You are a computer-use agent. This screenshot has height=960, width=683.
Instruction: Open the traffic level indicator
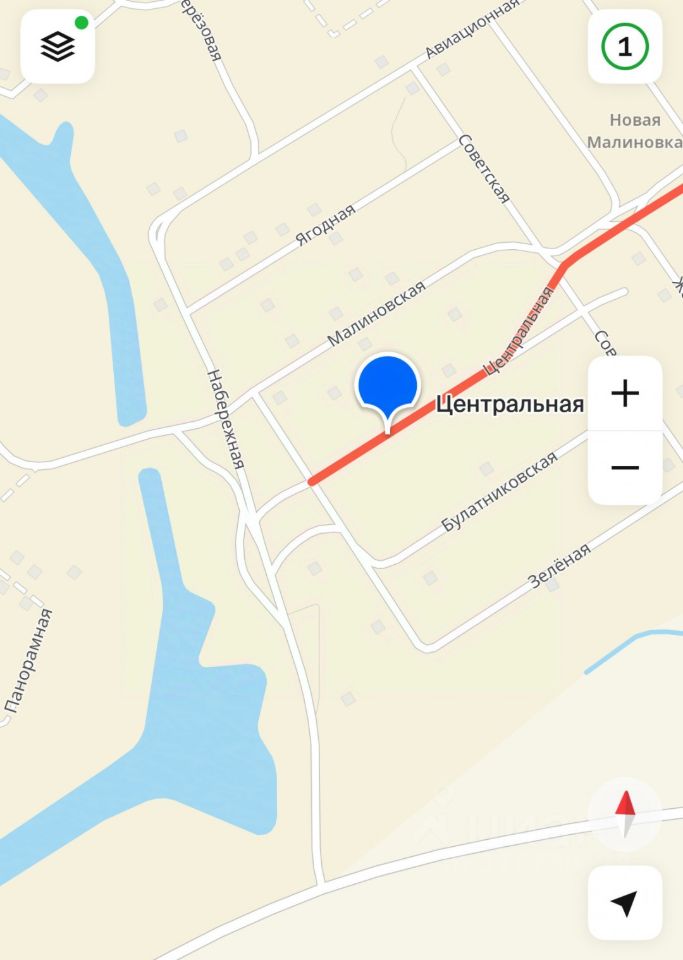pyautogui.click(x=625, y=46)
